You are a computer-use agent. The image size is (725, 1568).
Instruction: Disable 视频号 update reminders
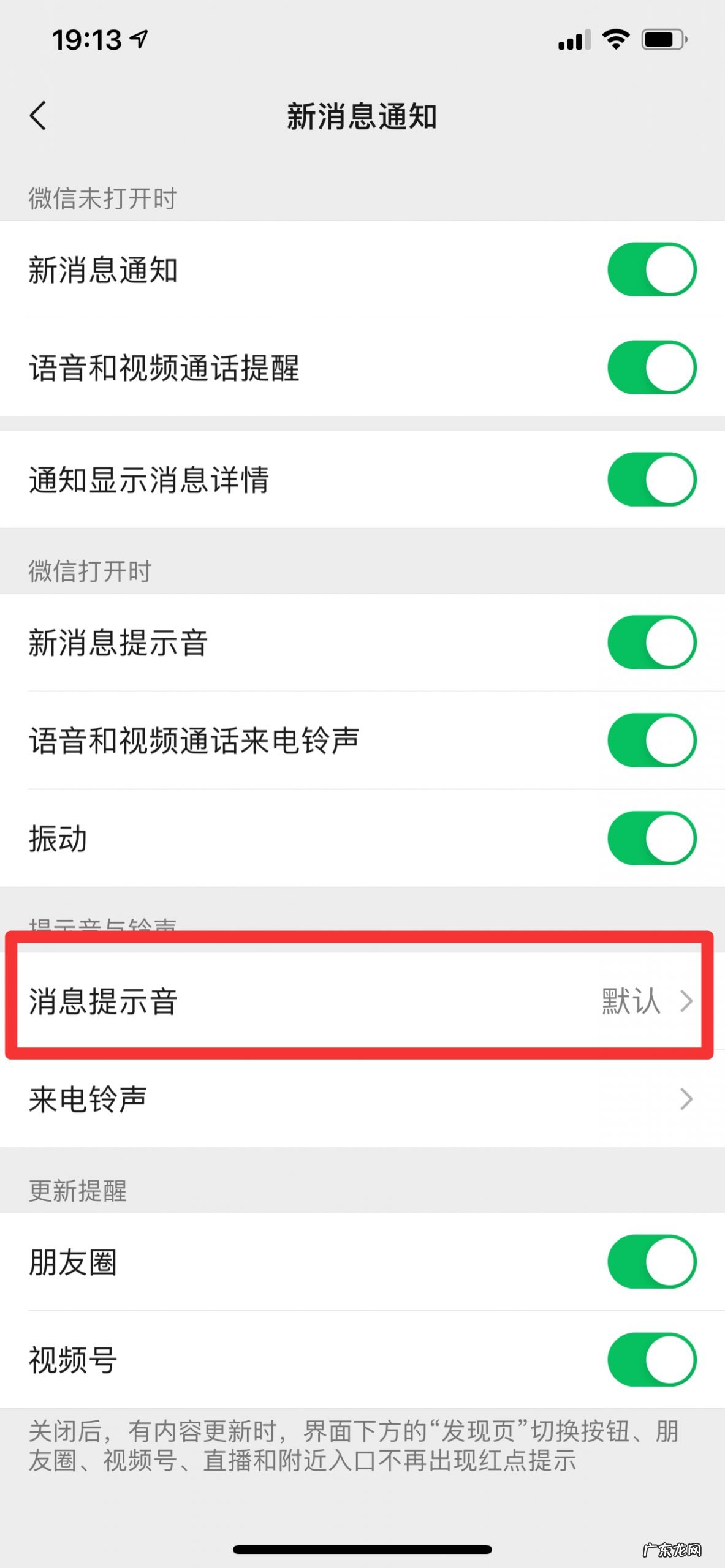coord(651,1361)
